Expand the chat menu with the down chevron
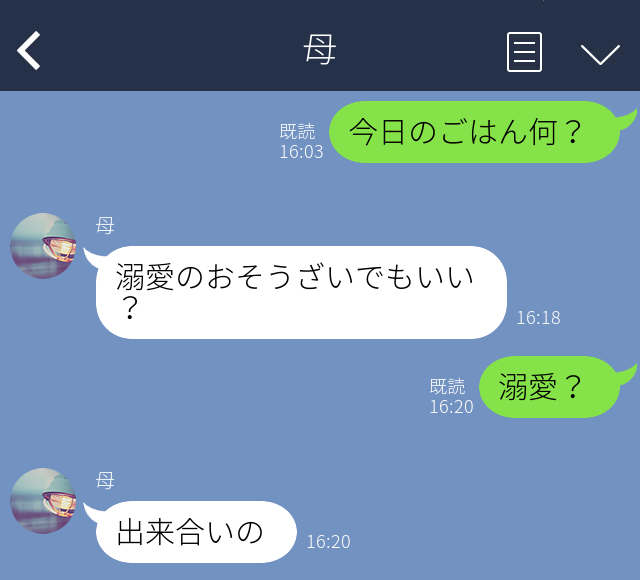Screen dimensions: 640x580 point(600,53)
